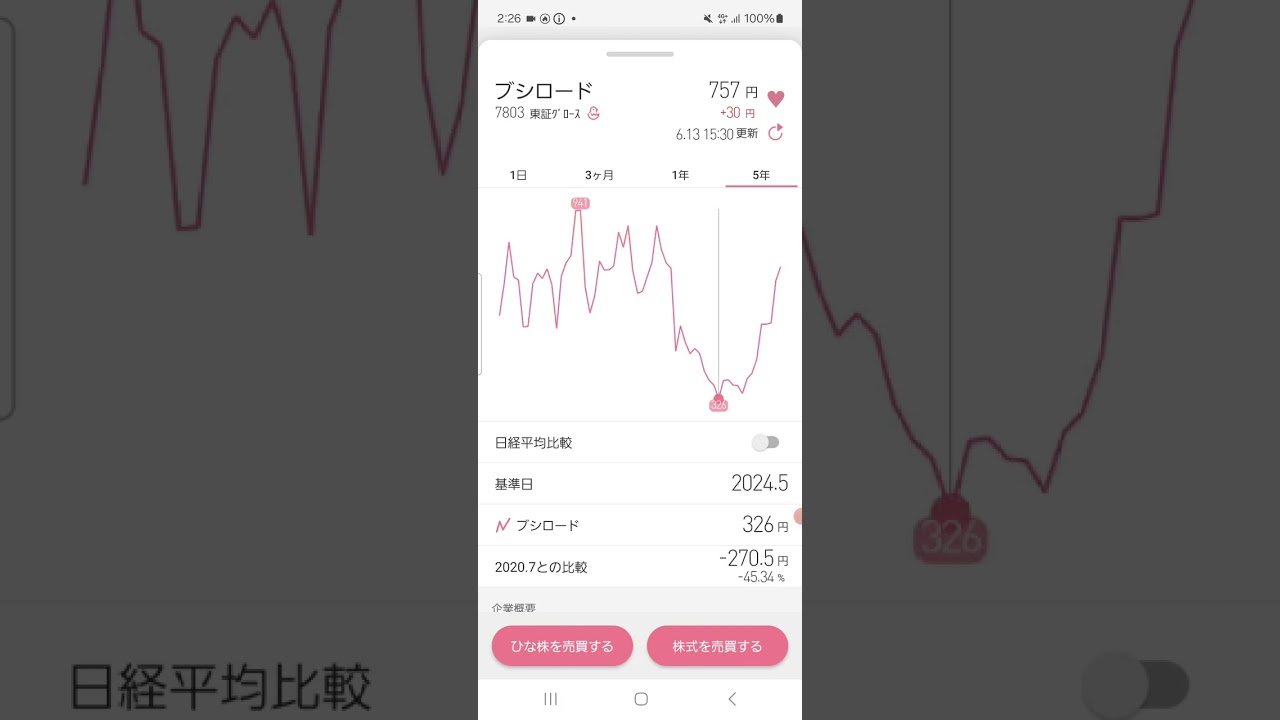The width and height of the screenshot is (1280, 720).
Task: Toggle the favorite heart for ブシロード
Action: click(x=776, y=98)
